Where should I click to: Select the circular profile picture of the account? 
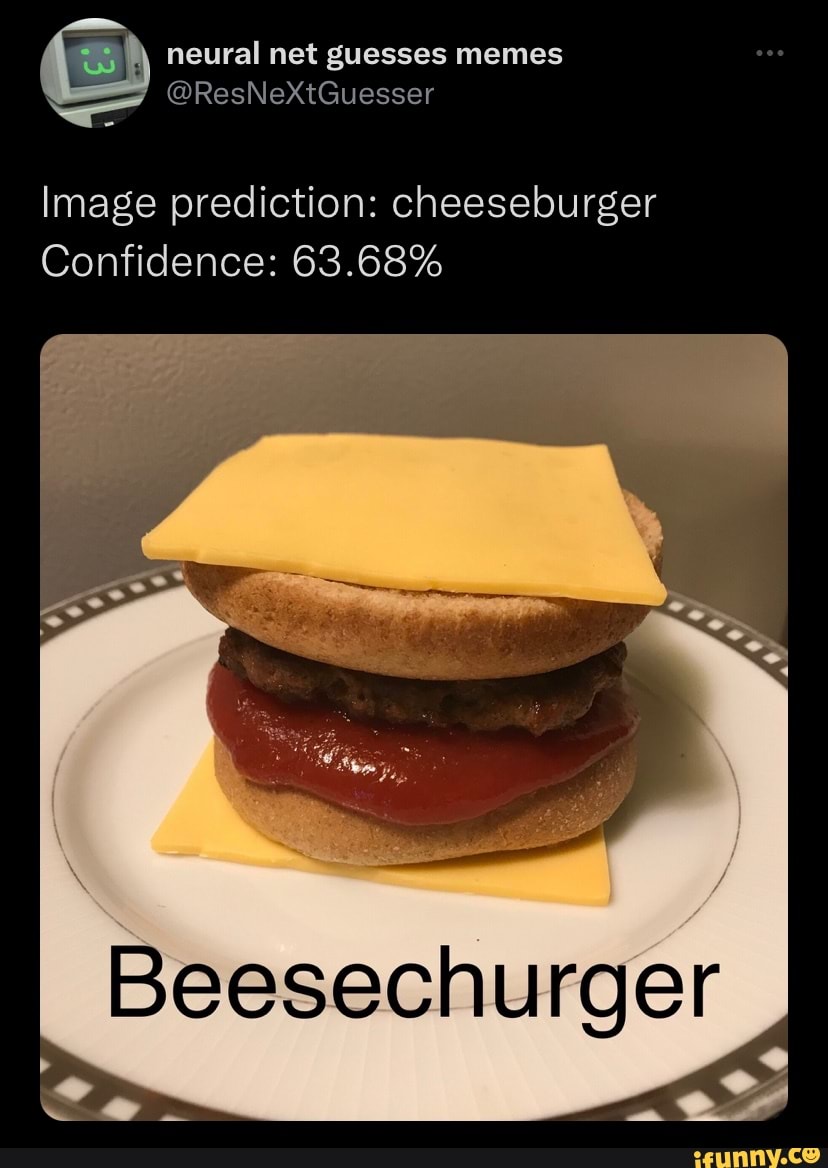(x=95, y=72)
